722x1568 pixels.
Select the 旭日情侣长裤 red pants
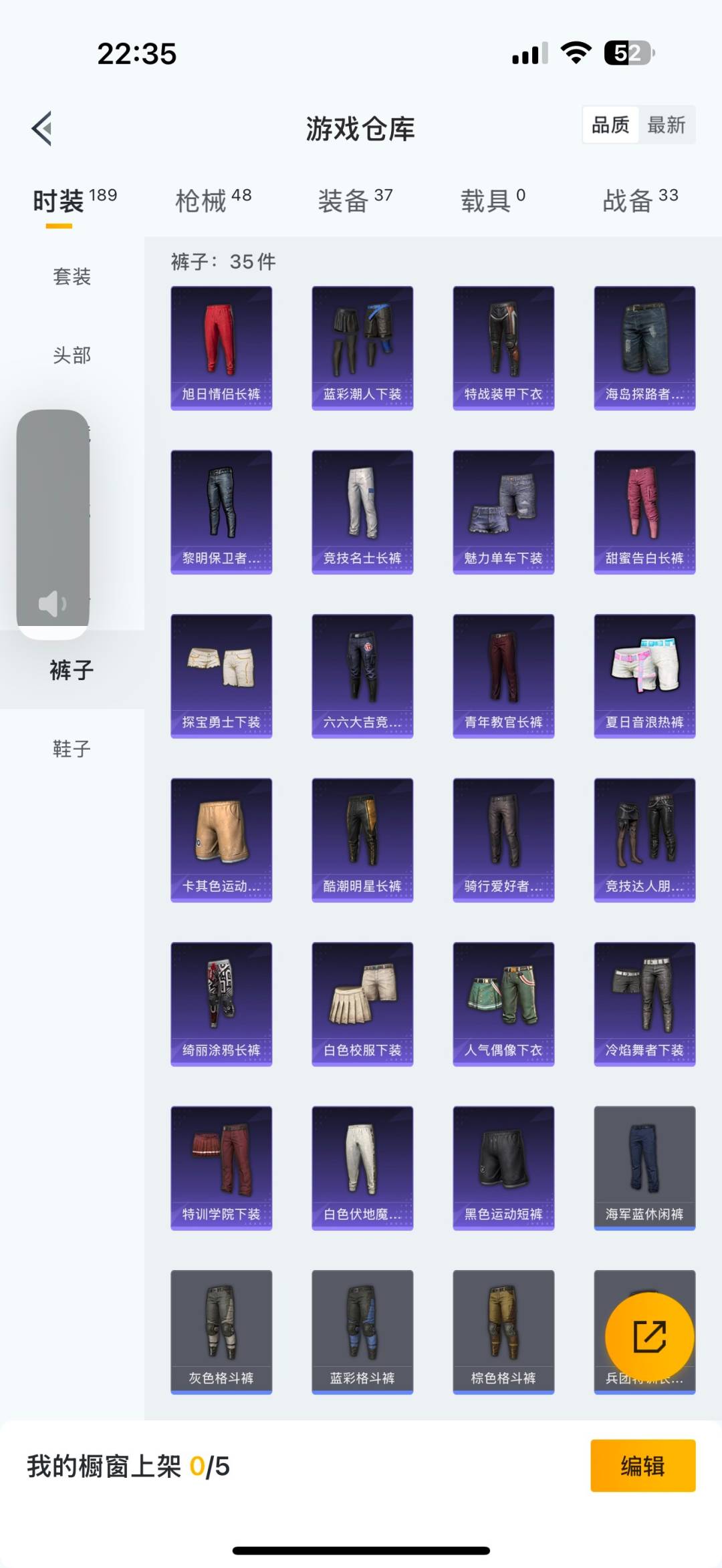click(x=221, y=346)
